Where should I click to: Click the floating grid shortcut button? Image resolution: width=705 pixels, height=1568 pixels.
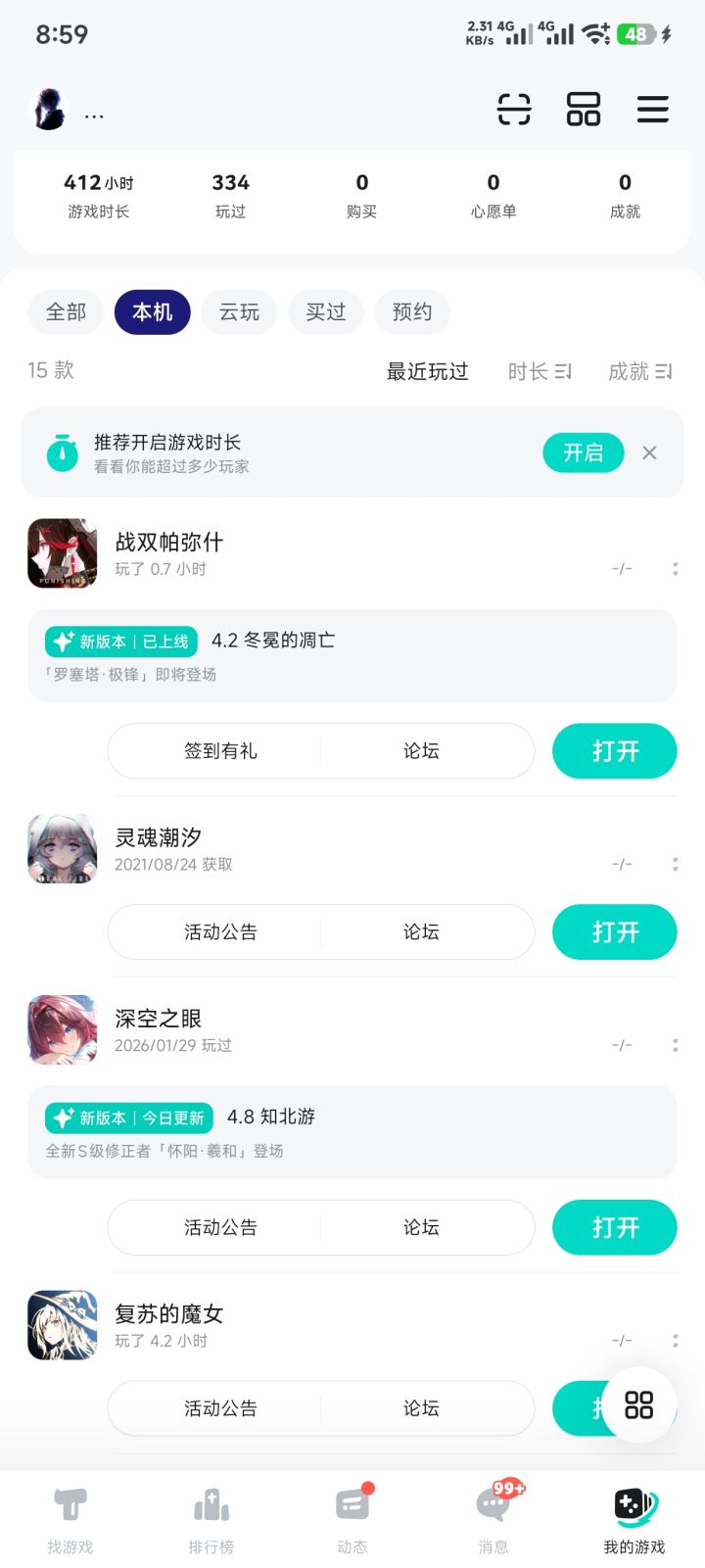click(638, 1405)
